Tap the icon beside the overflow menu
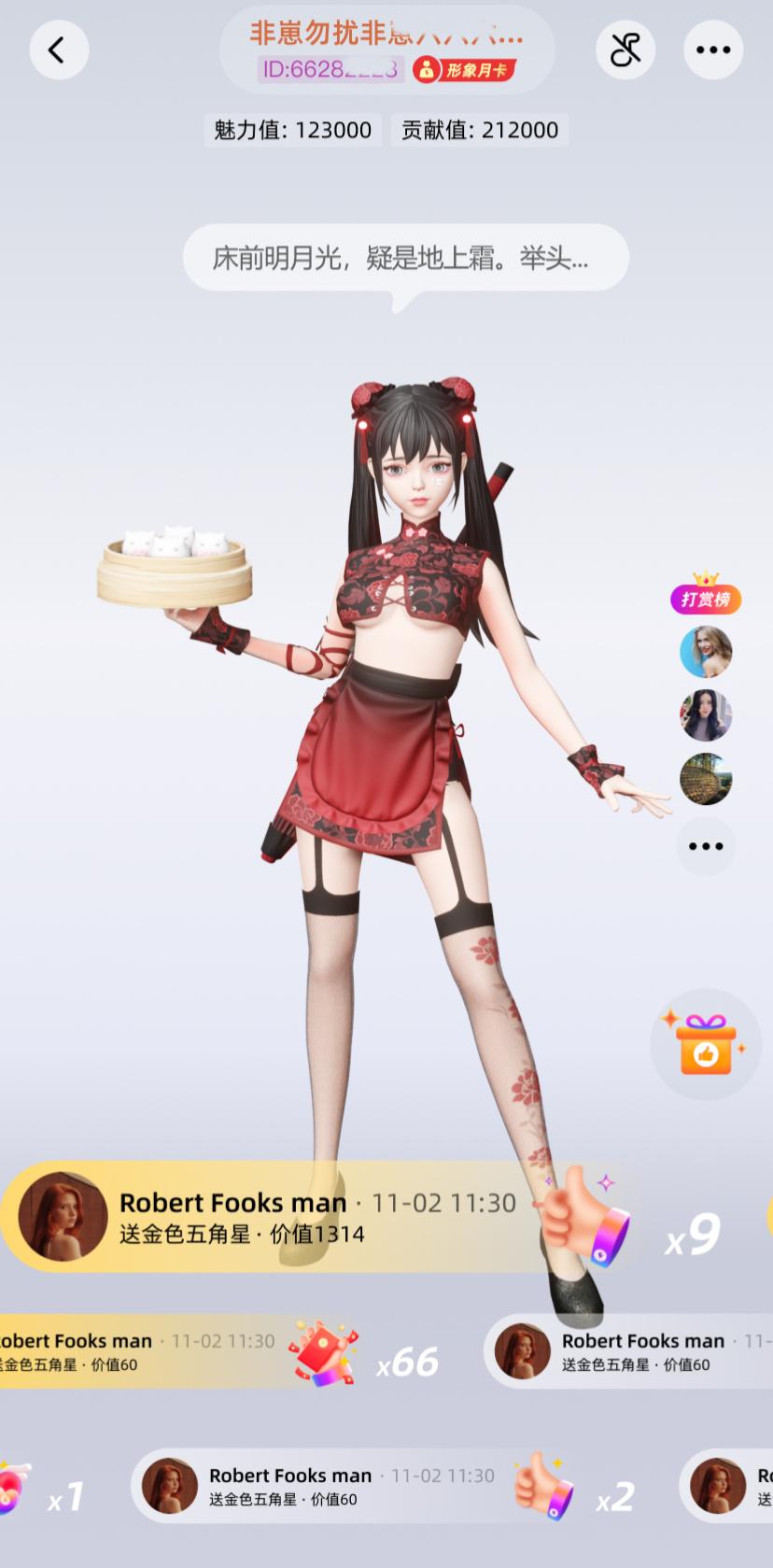This screenshot has height=1568, width=773. [x=625, y=49]
